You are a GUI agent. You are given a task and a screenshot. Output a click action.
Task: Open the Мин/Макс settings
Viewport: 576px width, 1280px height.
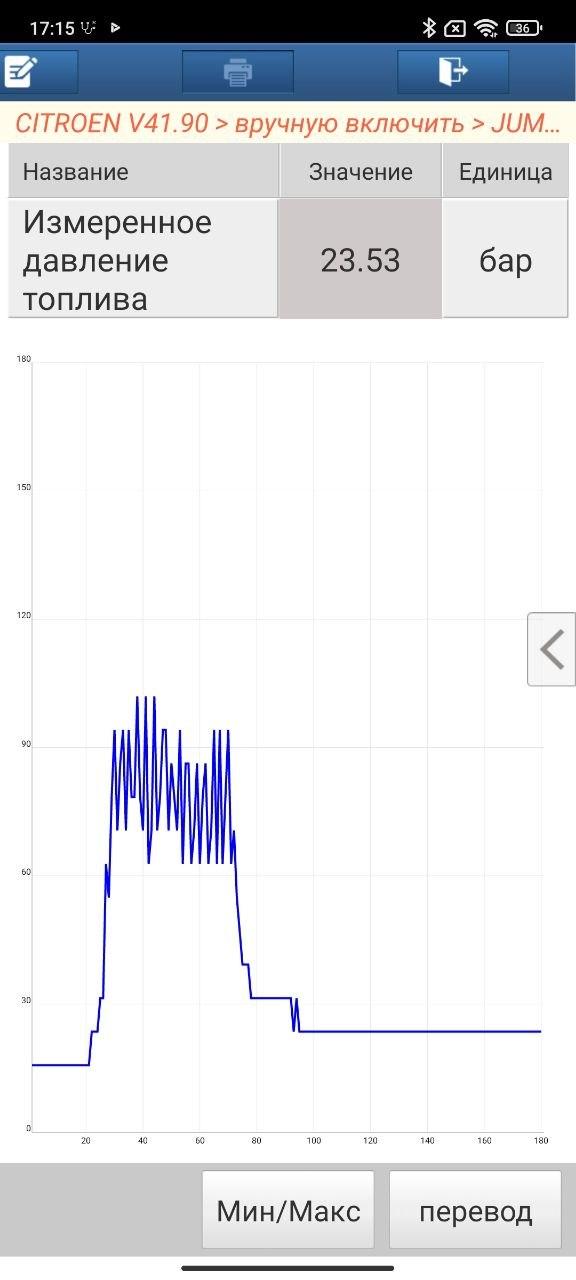[288, 1211]
